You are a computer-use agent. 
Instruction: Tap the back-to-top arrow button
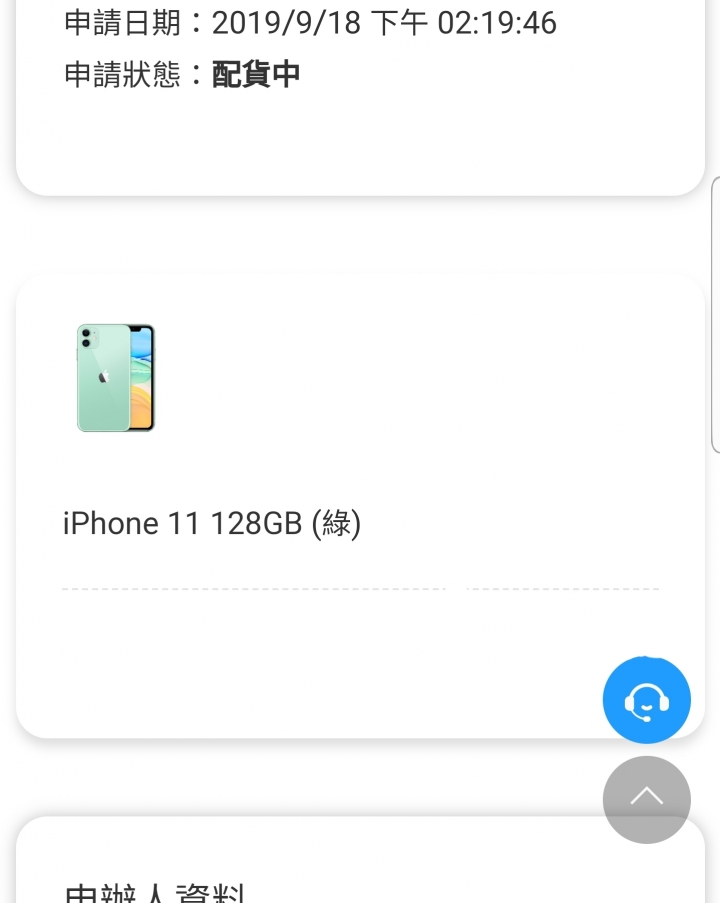(x=646, y=799)
